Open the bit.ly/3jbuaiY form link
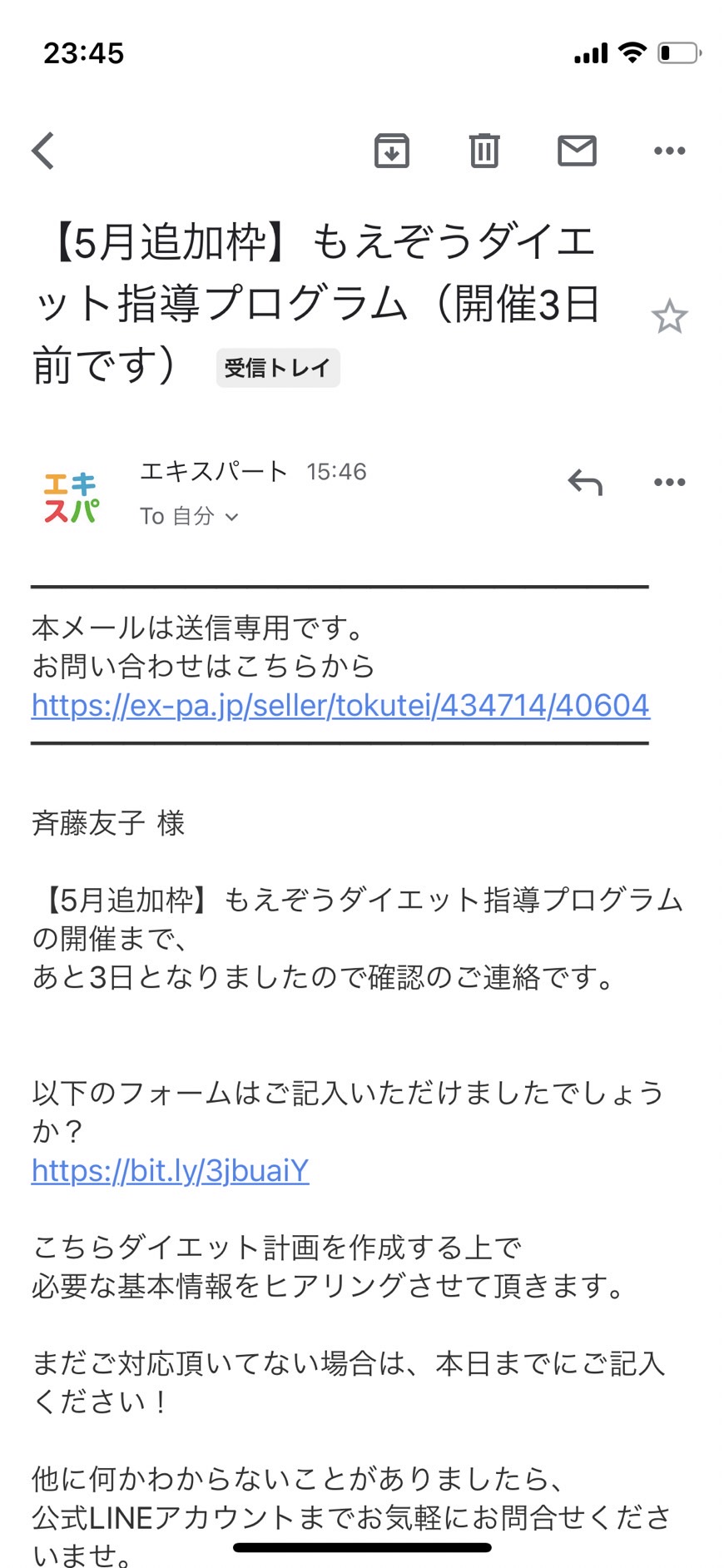Image resolution: width=724 pixels, height=1568 pixels. tap(171, 1170)
